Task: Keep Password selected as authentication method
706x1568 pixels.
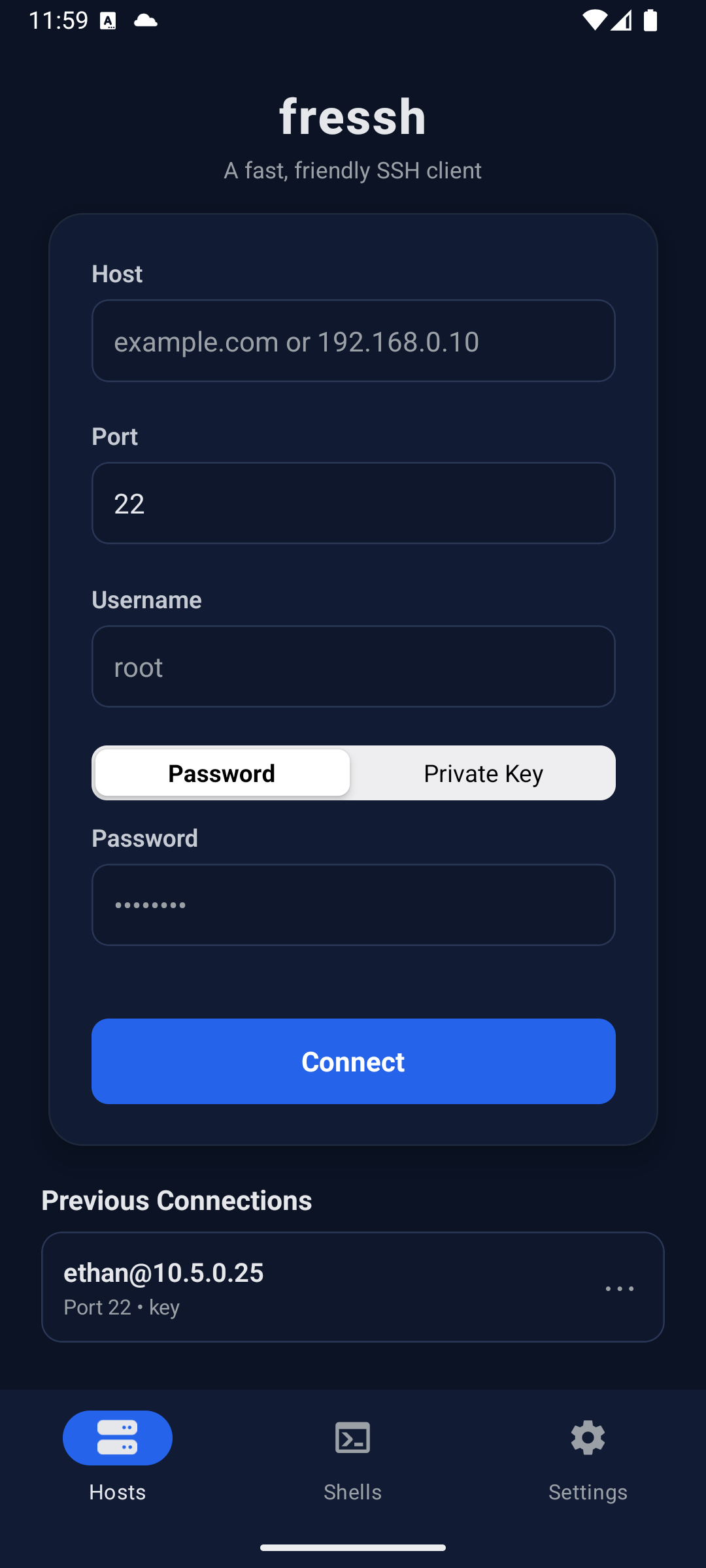Action: 221,772
